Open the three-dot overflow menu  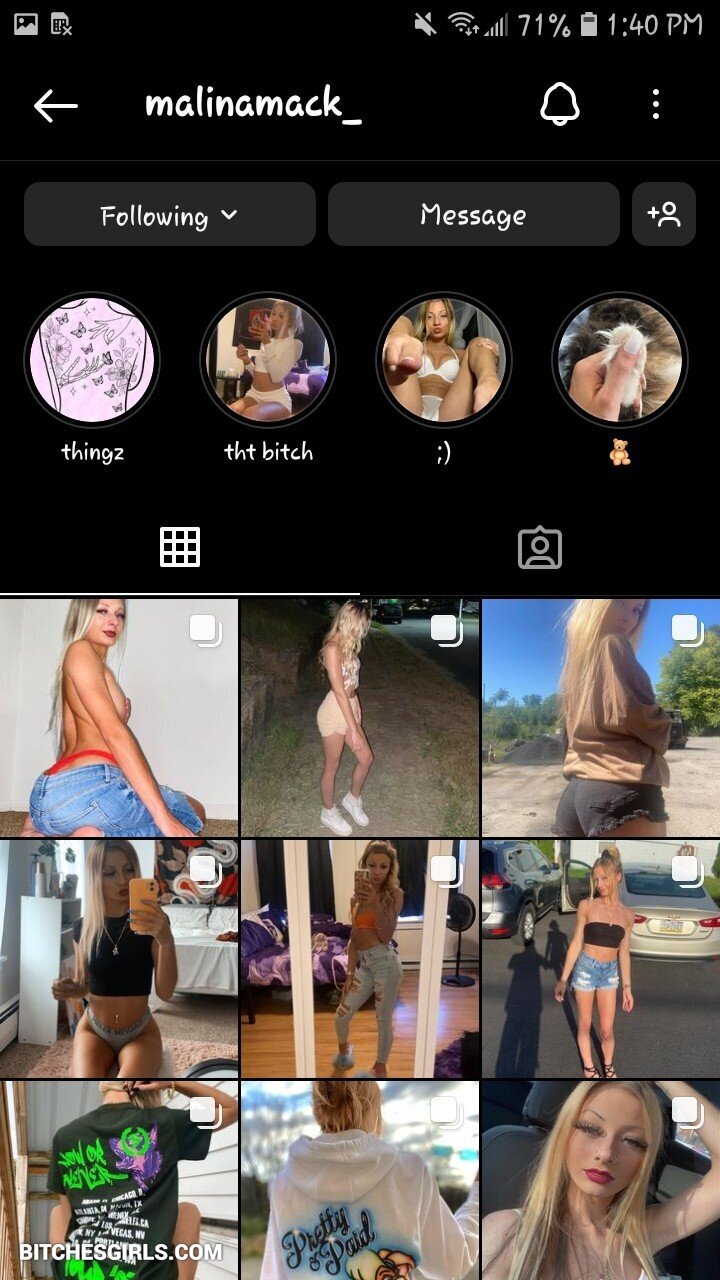coord(656,104)
